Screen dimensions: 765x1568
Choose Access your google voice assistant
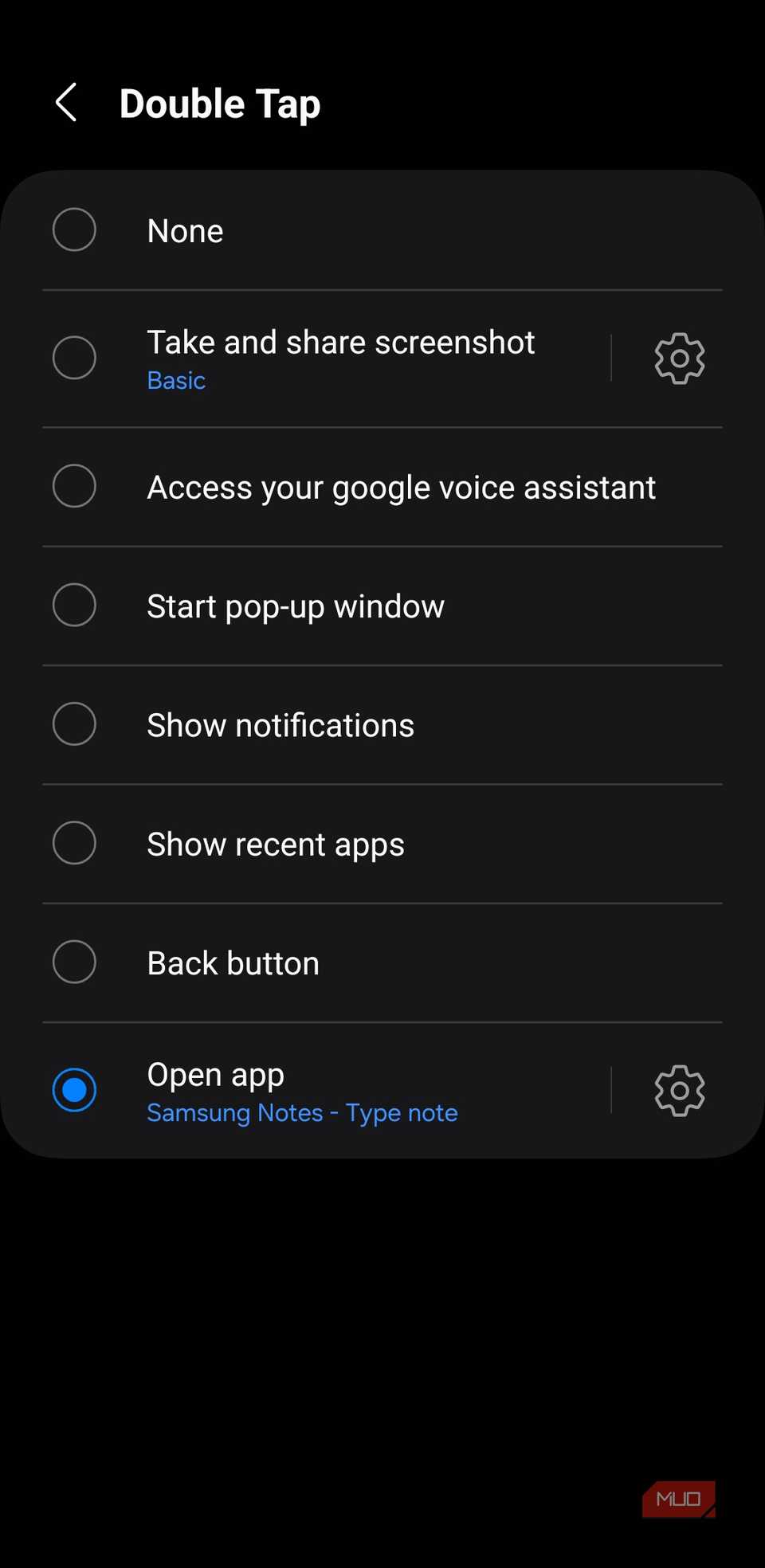[73, 486]
